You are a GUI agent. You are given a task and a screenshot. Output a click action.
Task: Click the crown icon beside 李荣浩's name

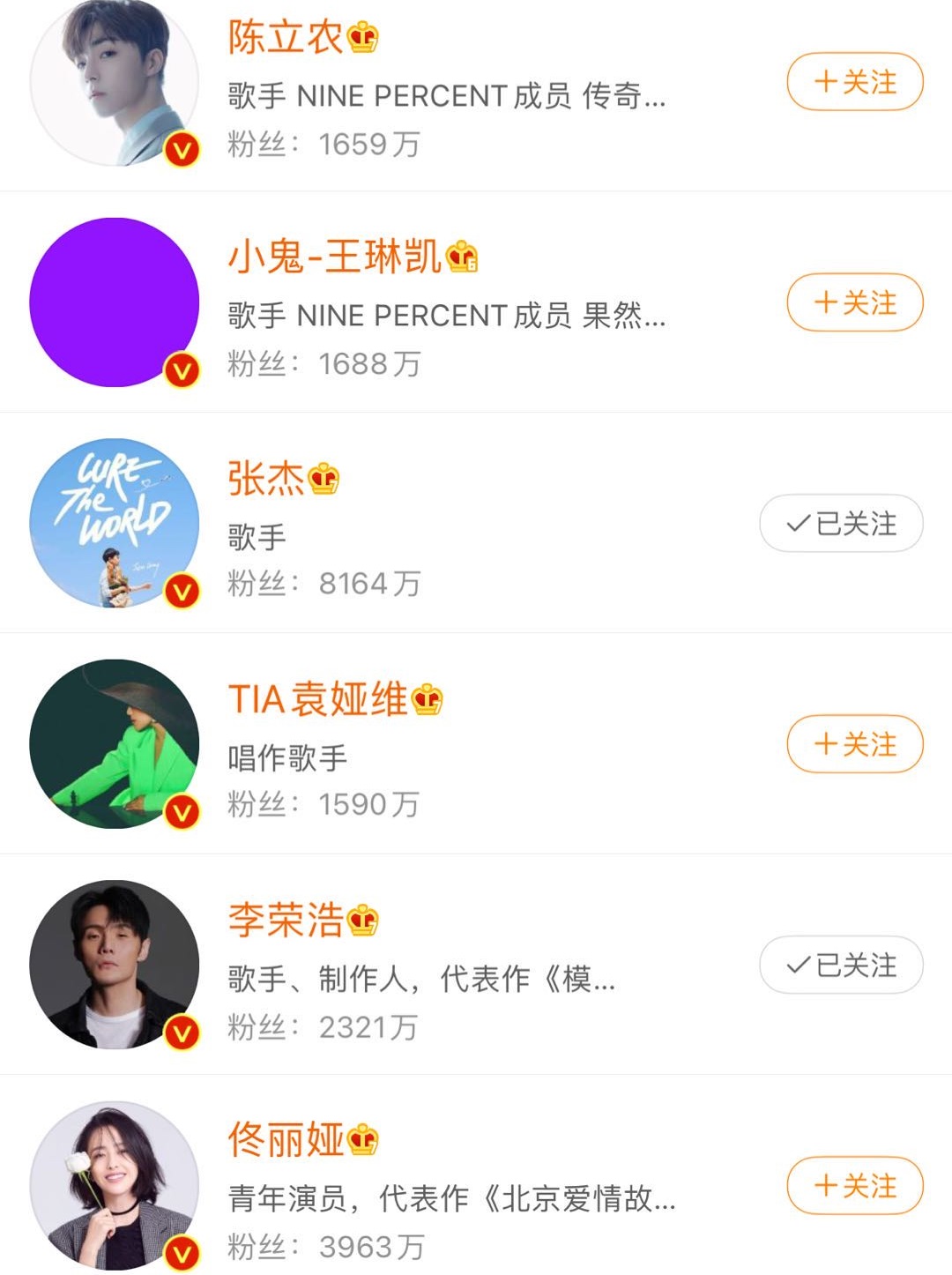361,920
